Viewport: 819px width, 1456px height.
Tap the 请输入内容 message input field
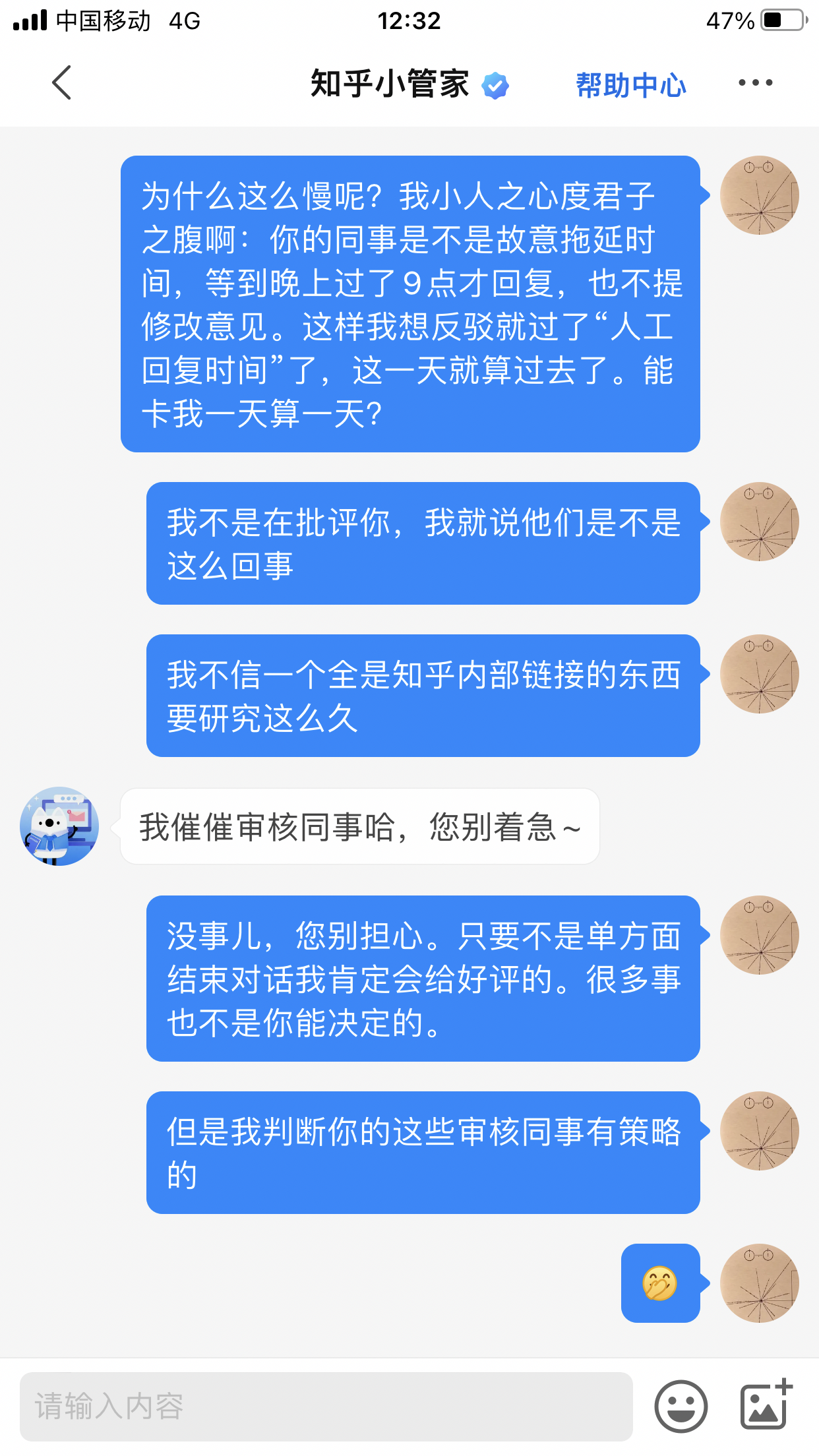coord(326,1407)
